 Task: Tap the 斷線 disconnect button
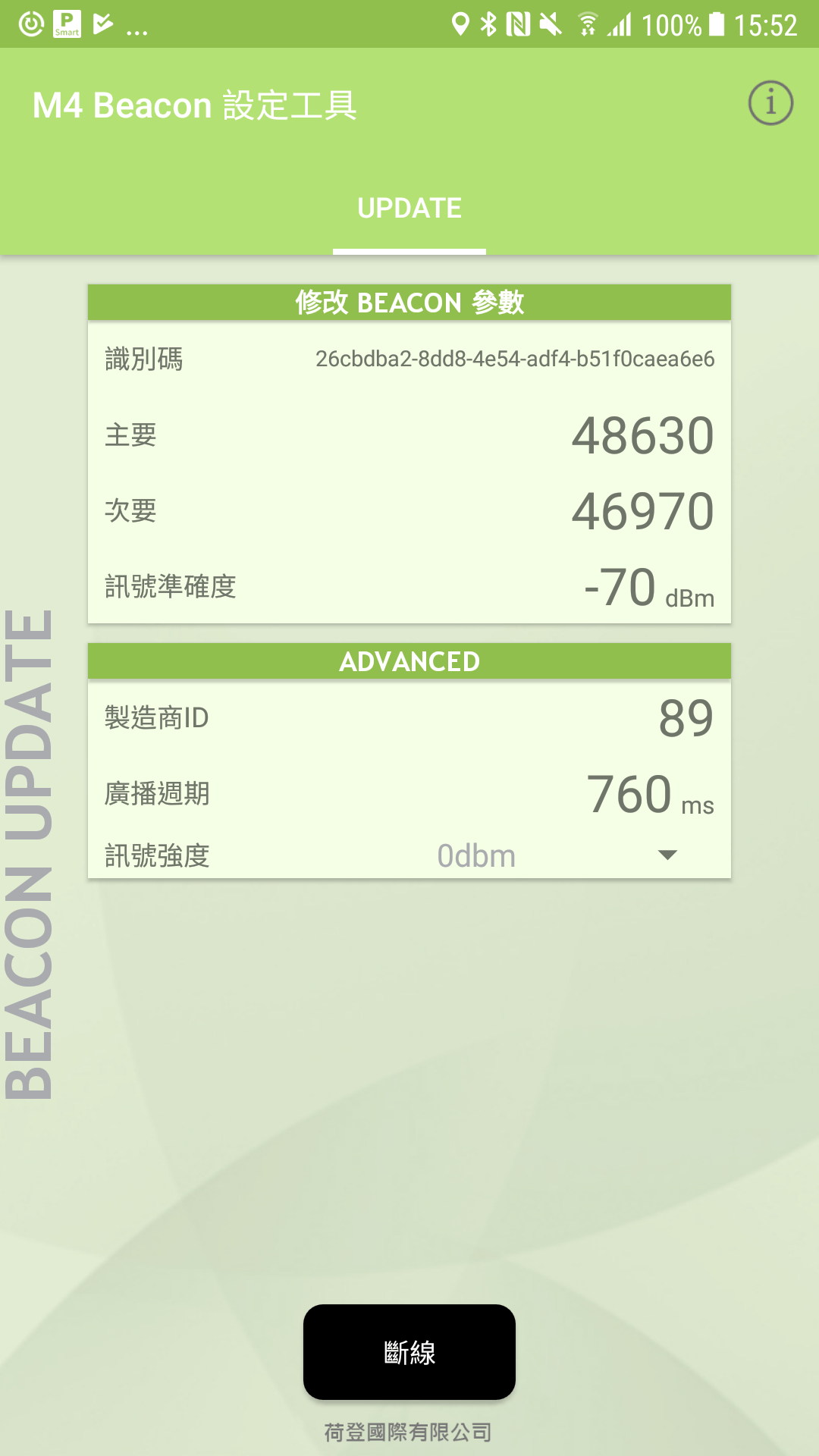[409, 1352]
